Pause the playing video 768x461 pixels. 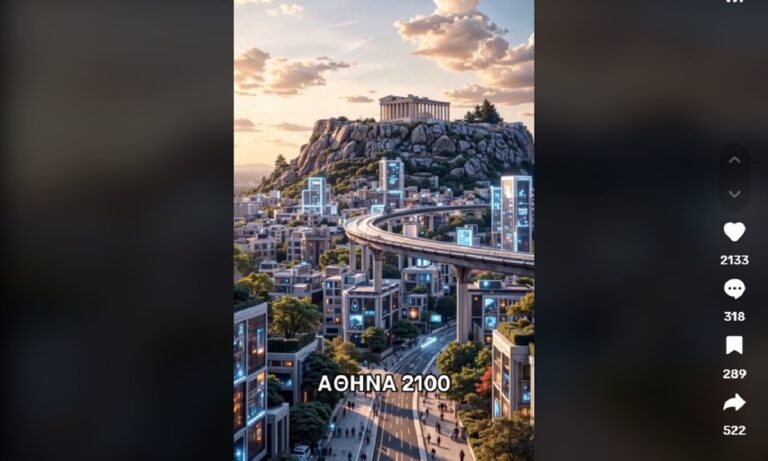383,230
